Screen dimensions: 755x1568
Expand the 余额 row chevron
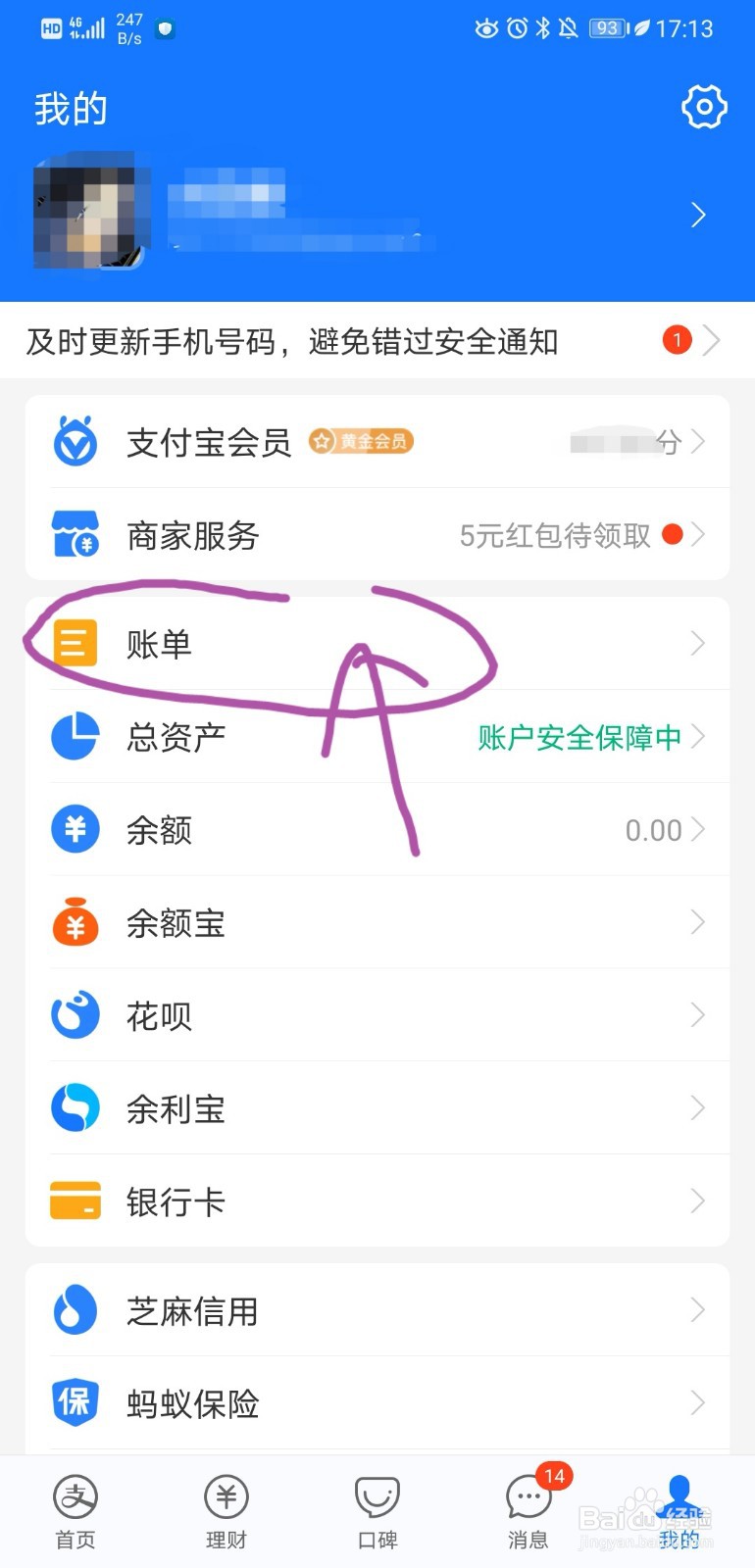(x=698, y=828)
